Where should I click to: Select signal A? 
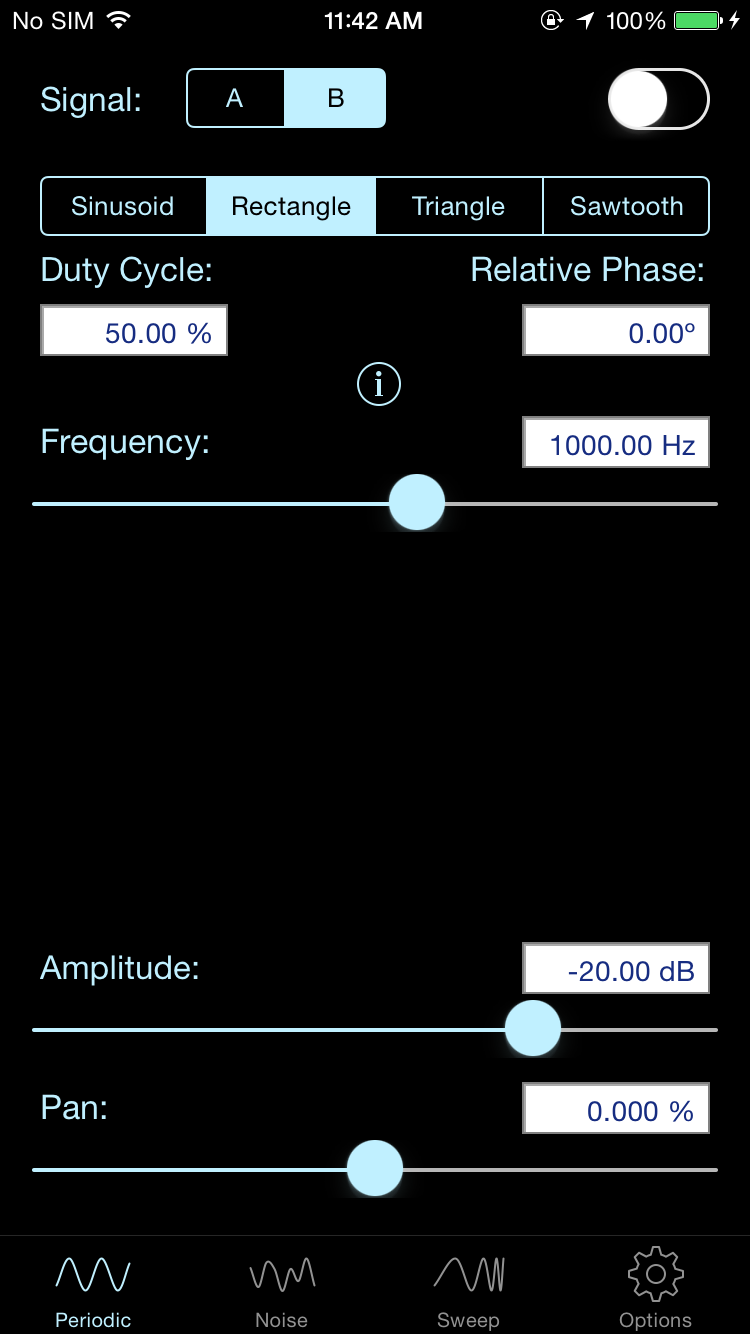pyautogui.click(x=236, y=98)
